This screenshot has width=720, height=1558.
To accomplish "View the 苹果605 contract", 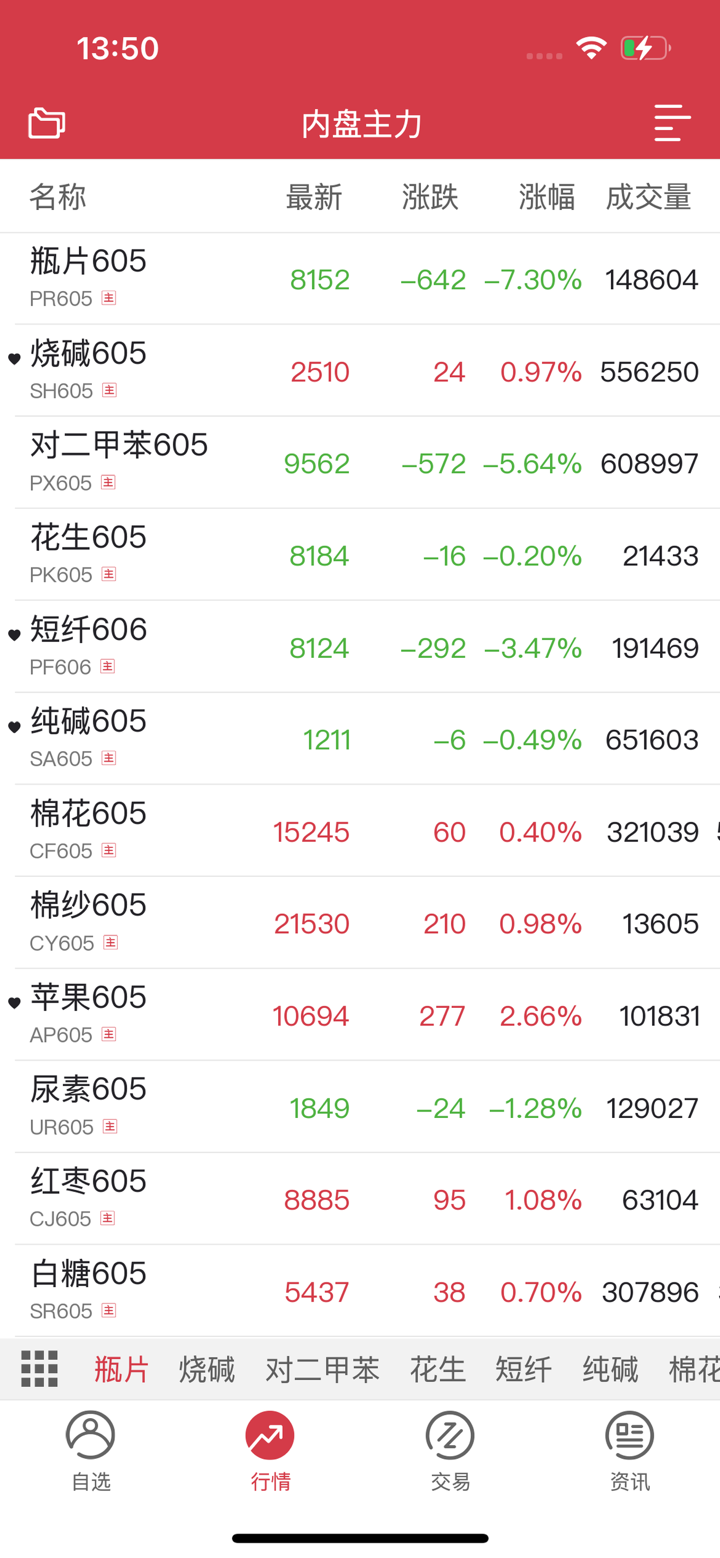I will click(x=360, y=1015).
